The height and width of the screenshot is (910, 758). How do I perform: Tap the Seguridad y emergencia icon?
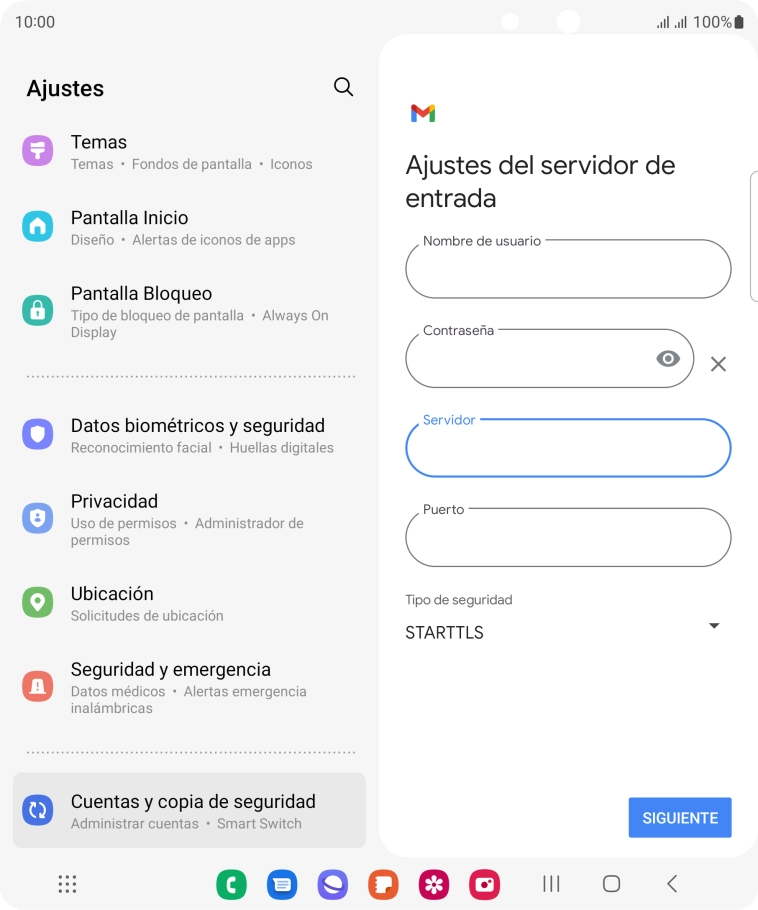click(x=37, y=686)
